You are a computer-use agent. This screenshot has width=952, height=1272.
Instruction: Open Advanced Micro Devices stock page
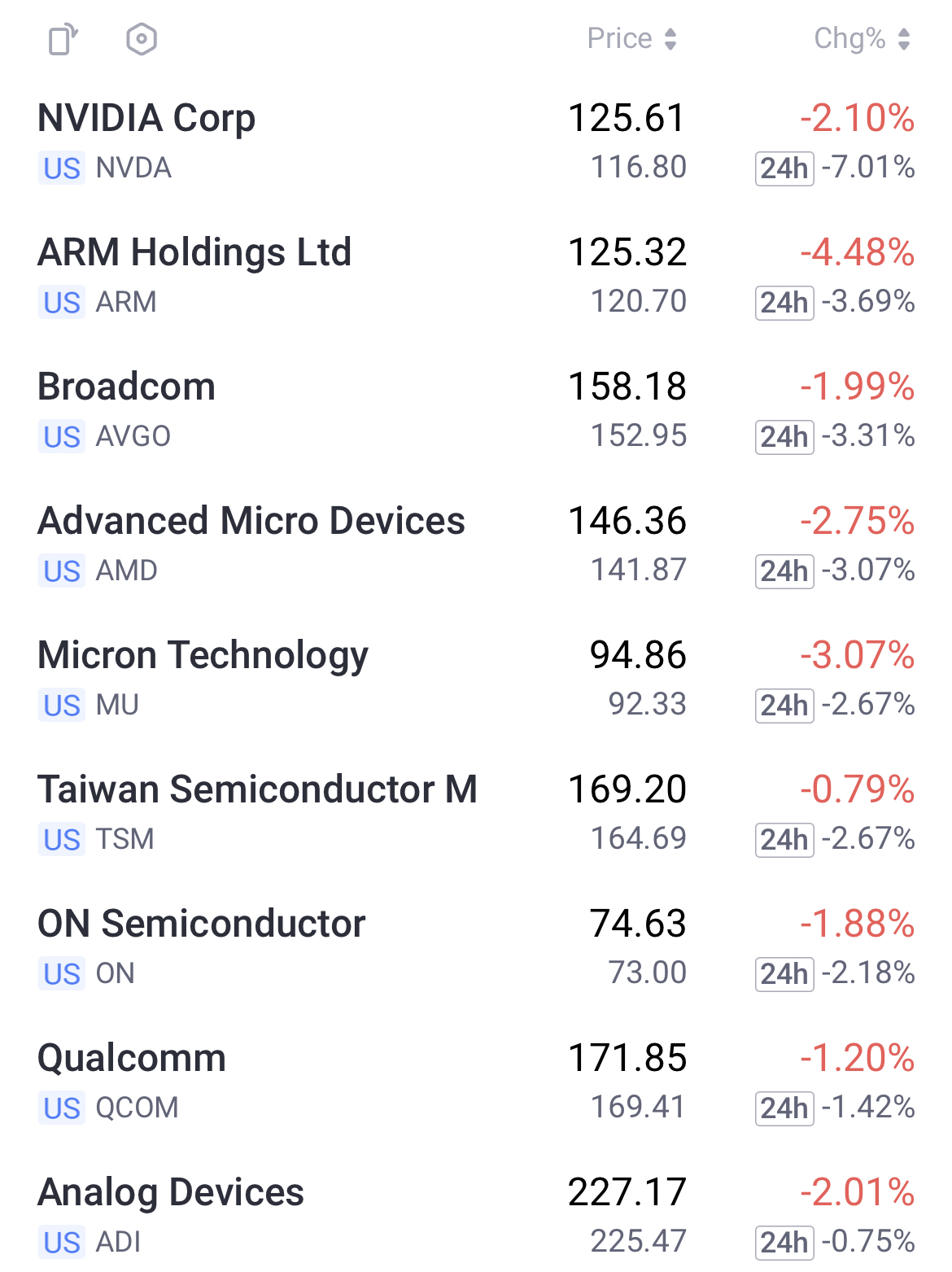pos(251,522)
